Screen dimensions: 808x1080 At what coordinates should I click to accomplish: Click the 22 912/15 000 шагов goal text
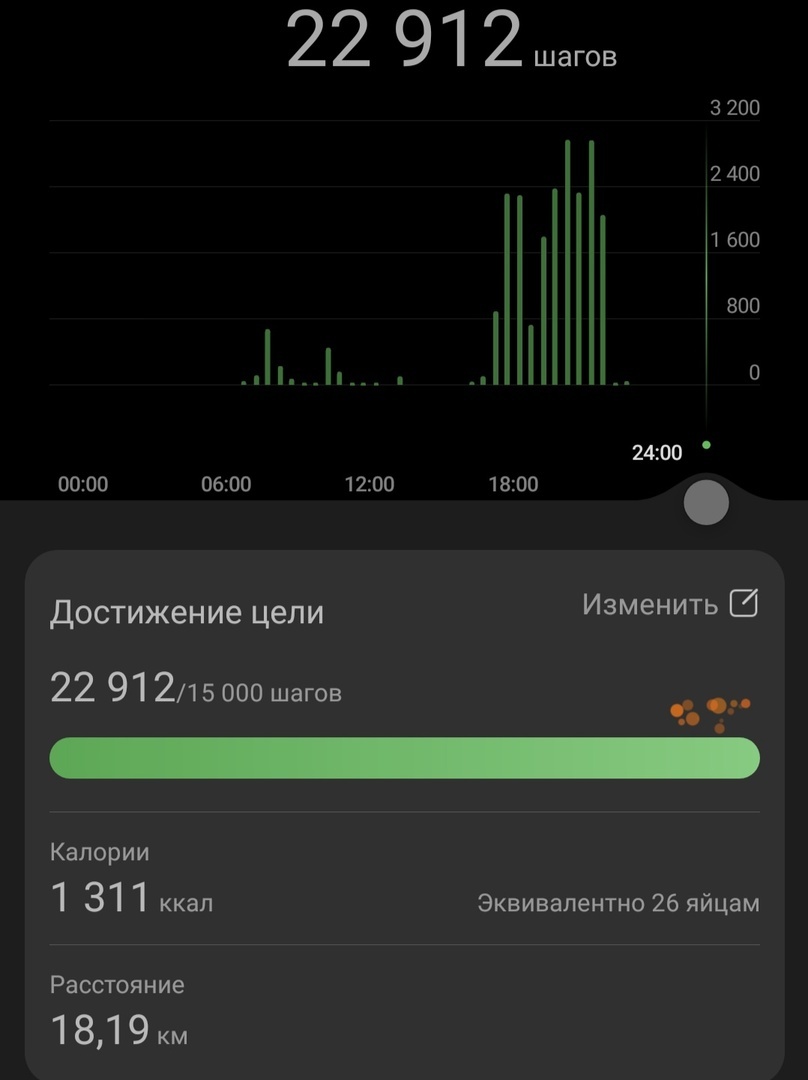(197, 689)
